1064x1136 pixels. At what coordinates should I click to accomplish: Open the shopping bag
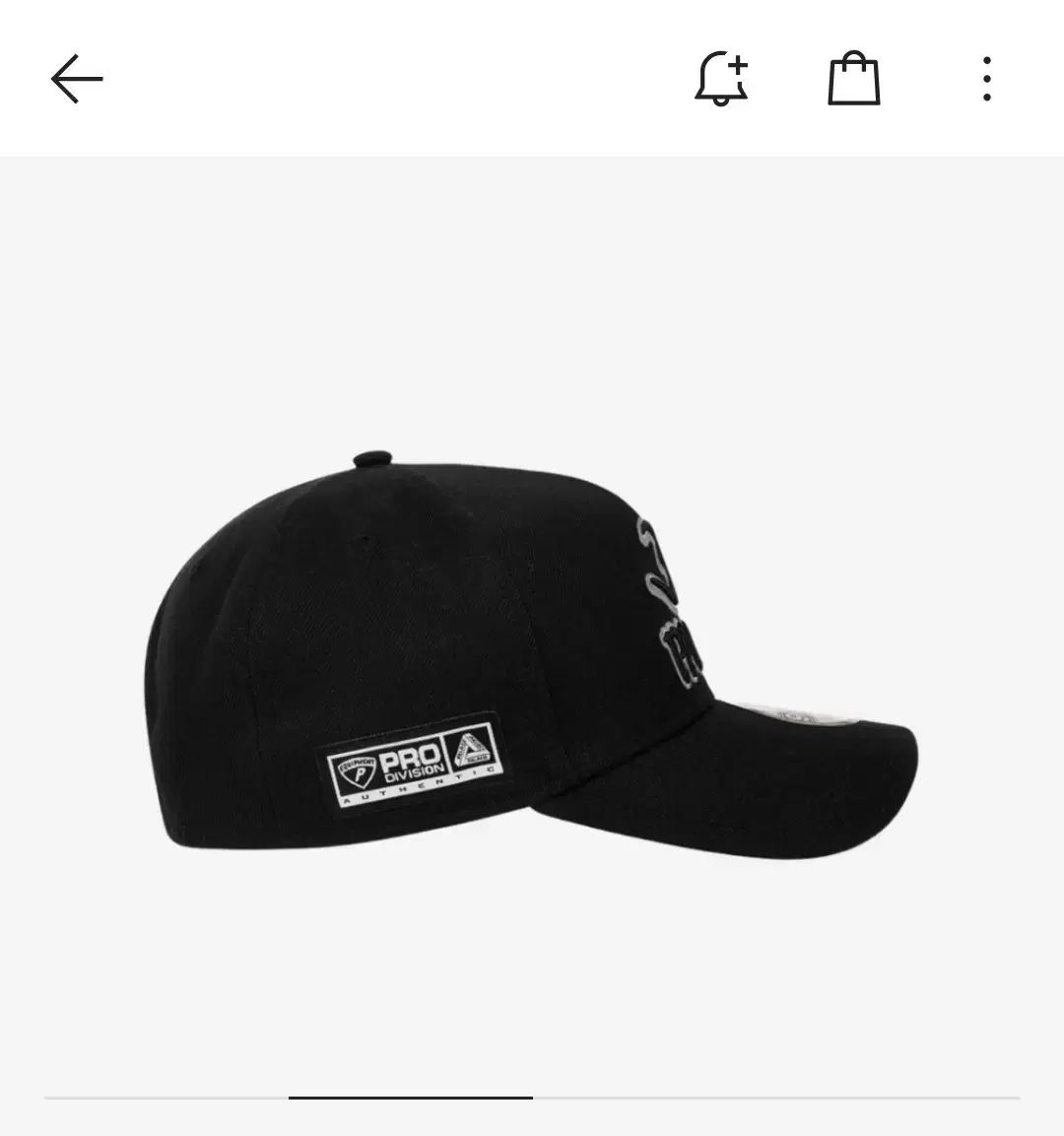pos(853,79)
